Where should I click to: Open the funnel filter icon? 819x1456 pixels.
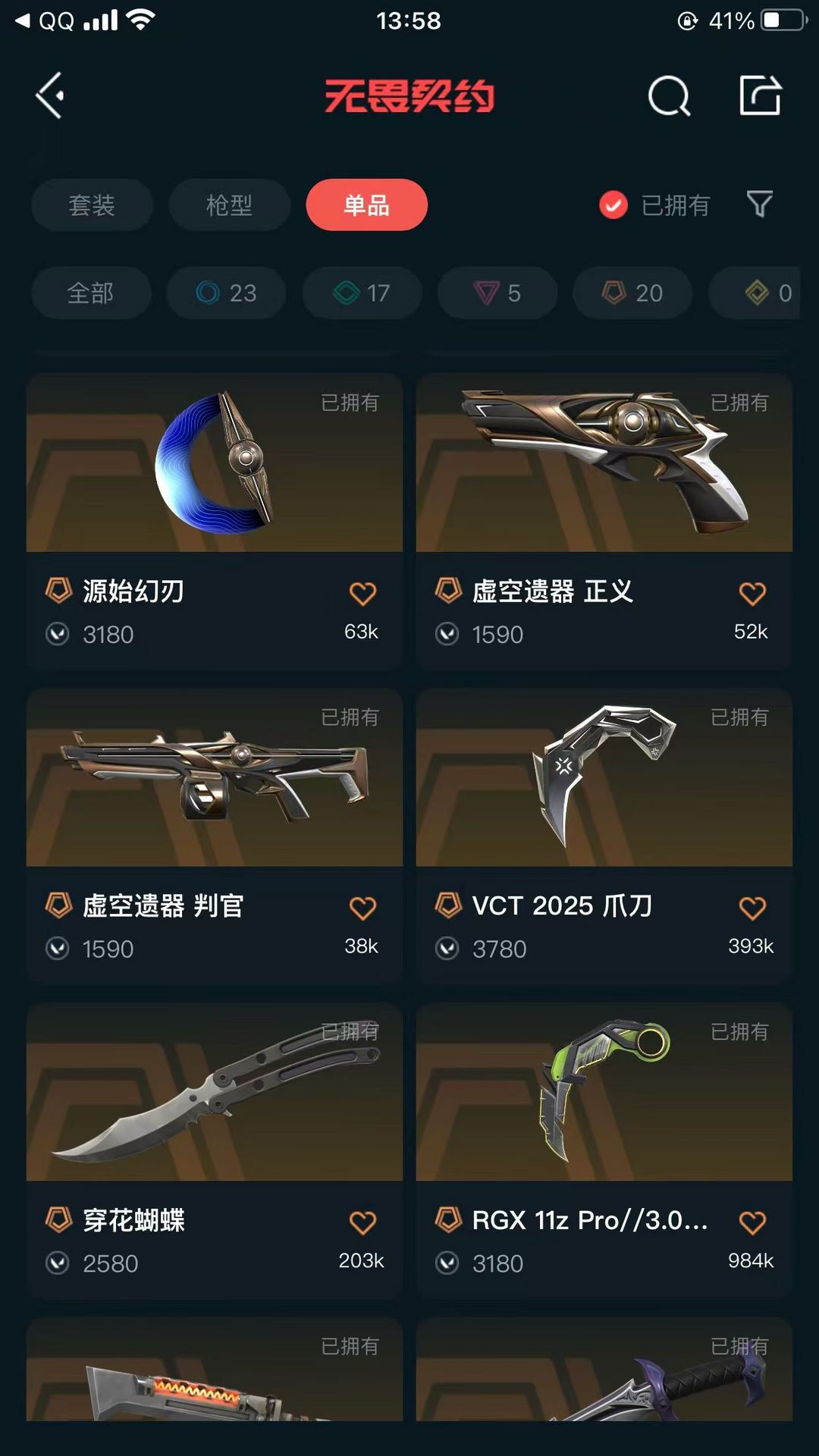coord(759,204)
